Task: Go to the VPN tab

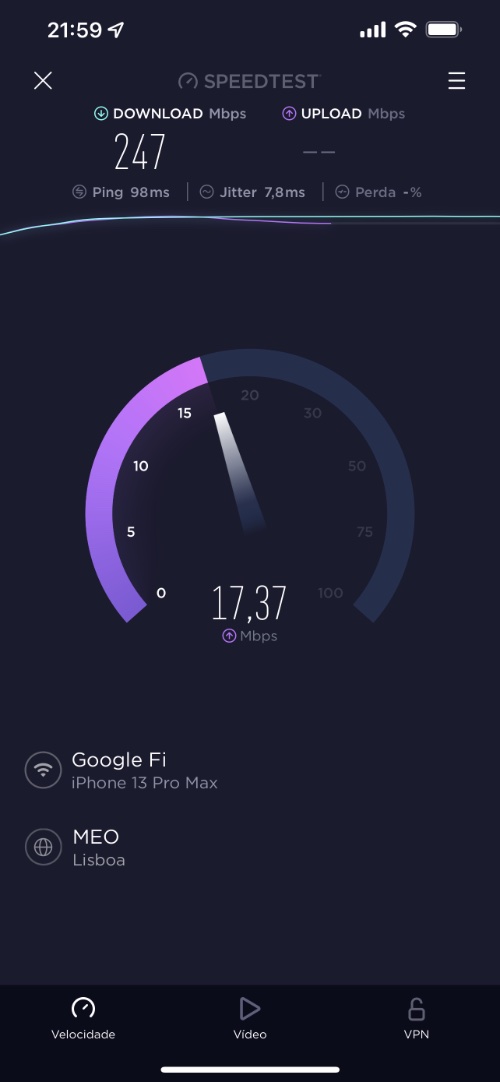Action: click(x=416, y=1018)
